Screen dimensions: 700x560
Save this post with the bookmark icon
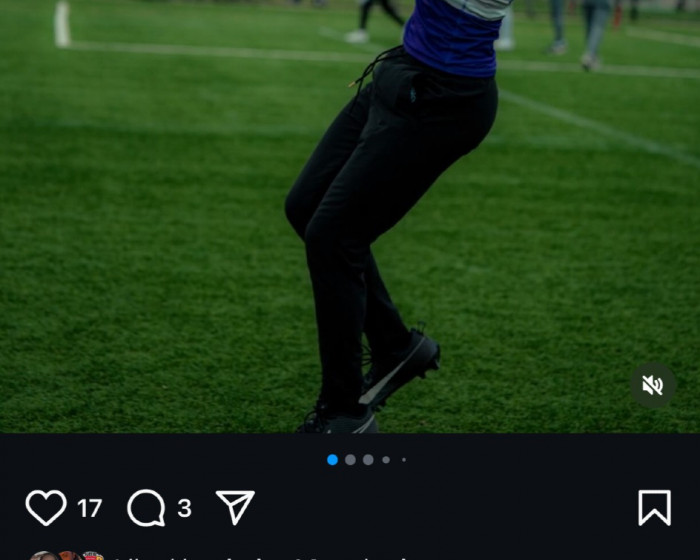[654, 508]
